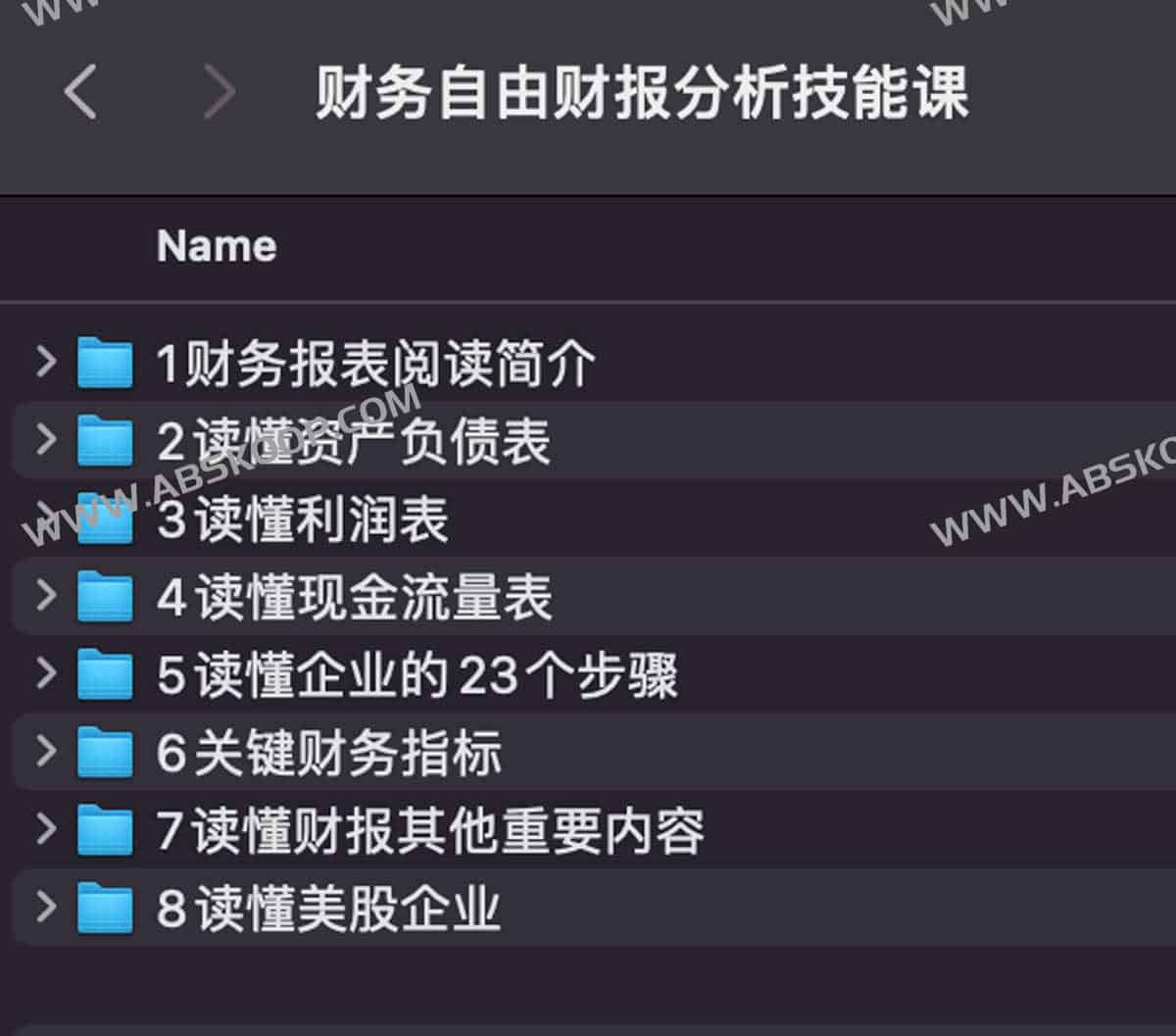Select the 3读懂利润表 folder
Viewport: 1176px width, 1036px height.
coord(302,519)
